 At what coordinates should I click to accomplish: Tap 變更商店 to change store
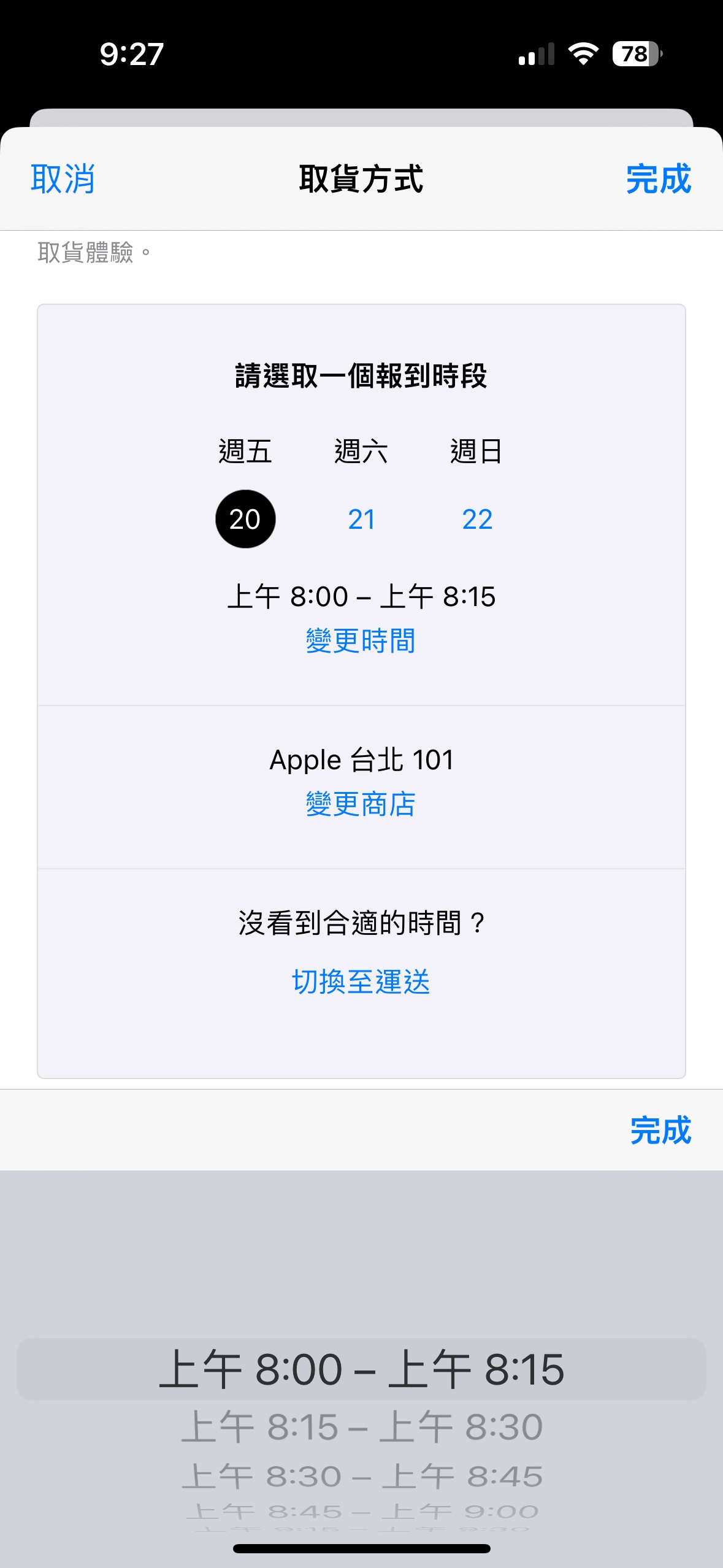point(361,804)
